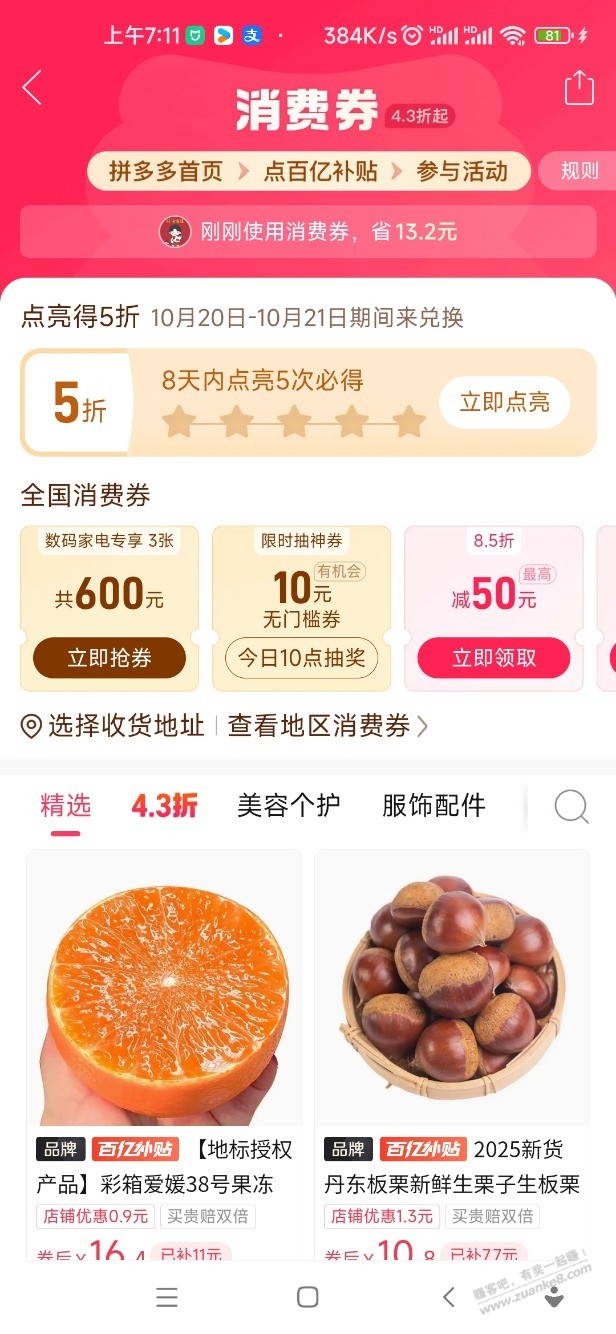
Task: Open the 规则 button
Action: 579,171
